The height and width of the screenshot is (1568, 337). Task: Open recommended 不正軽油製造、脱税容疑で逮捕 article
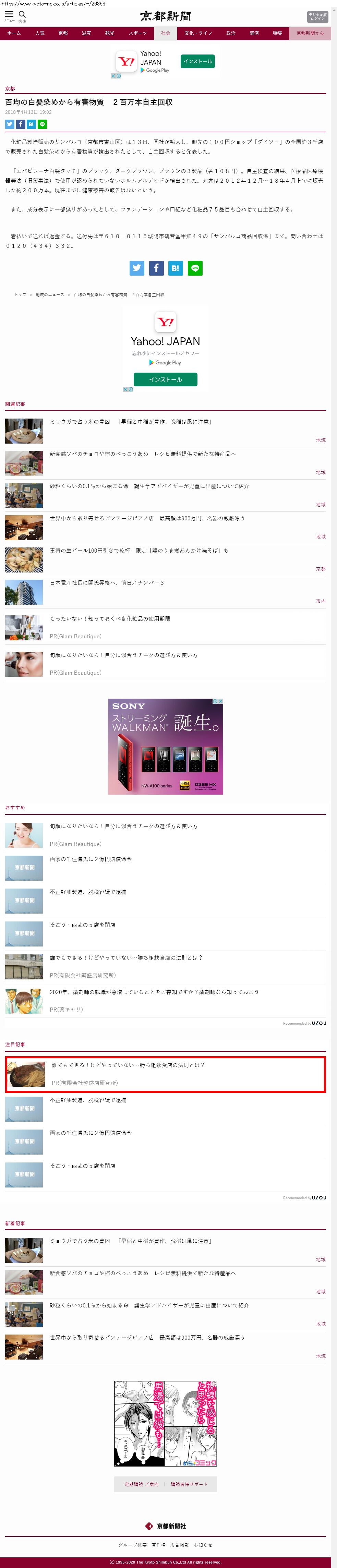pyautogui.click(x=88, y=892)
